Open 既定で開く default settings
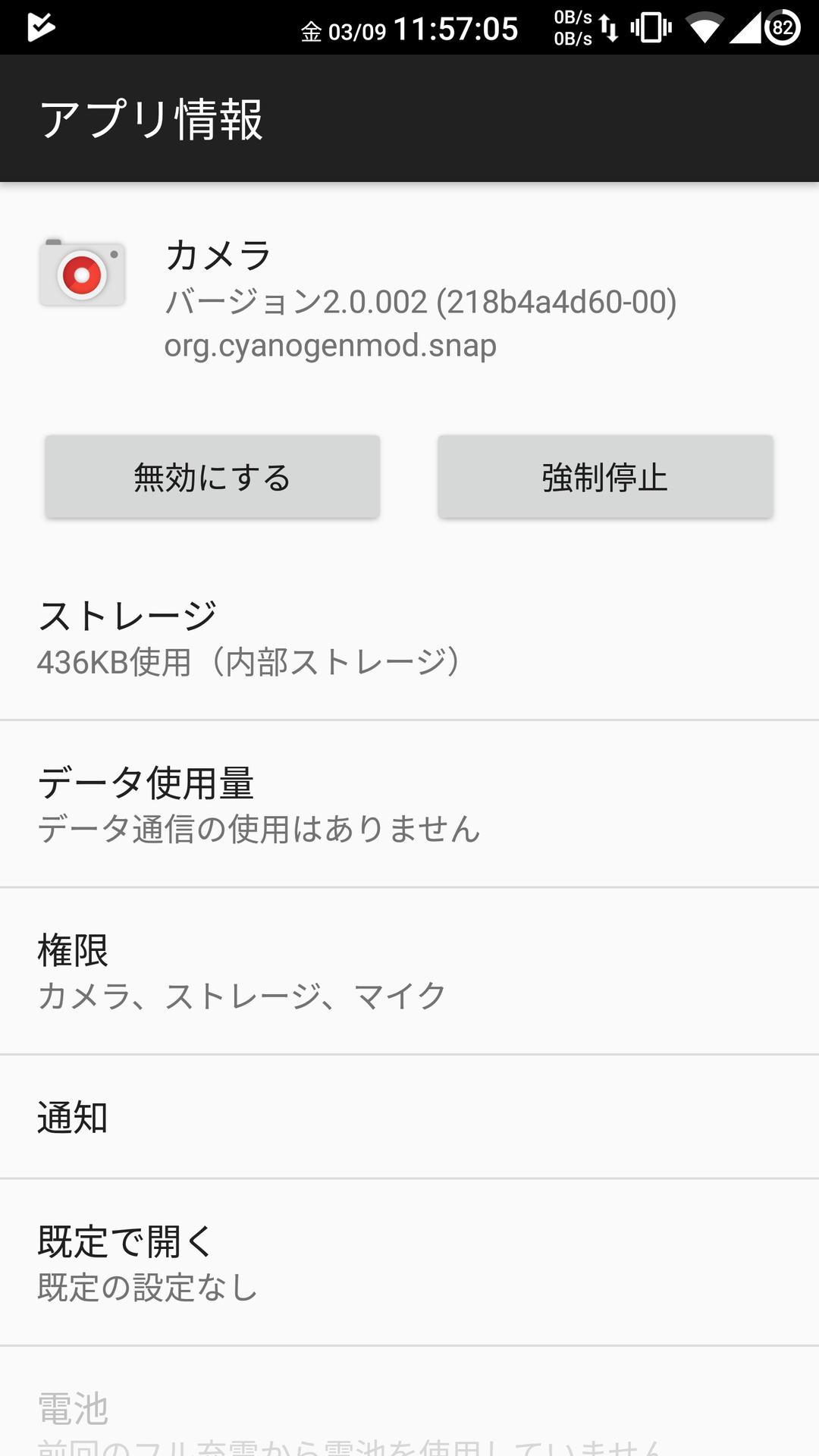819x1456 pixels. [x=409, y=1263]
